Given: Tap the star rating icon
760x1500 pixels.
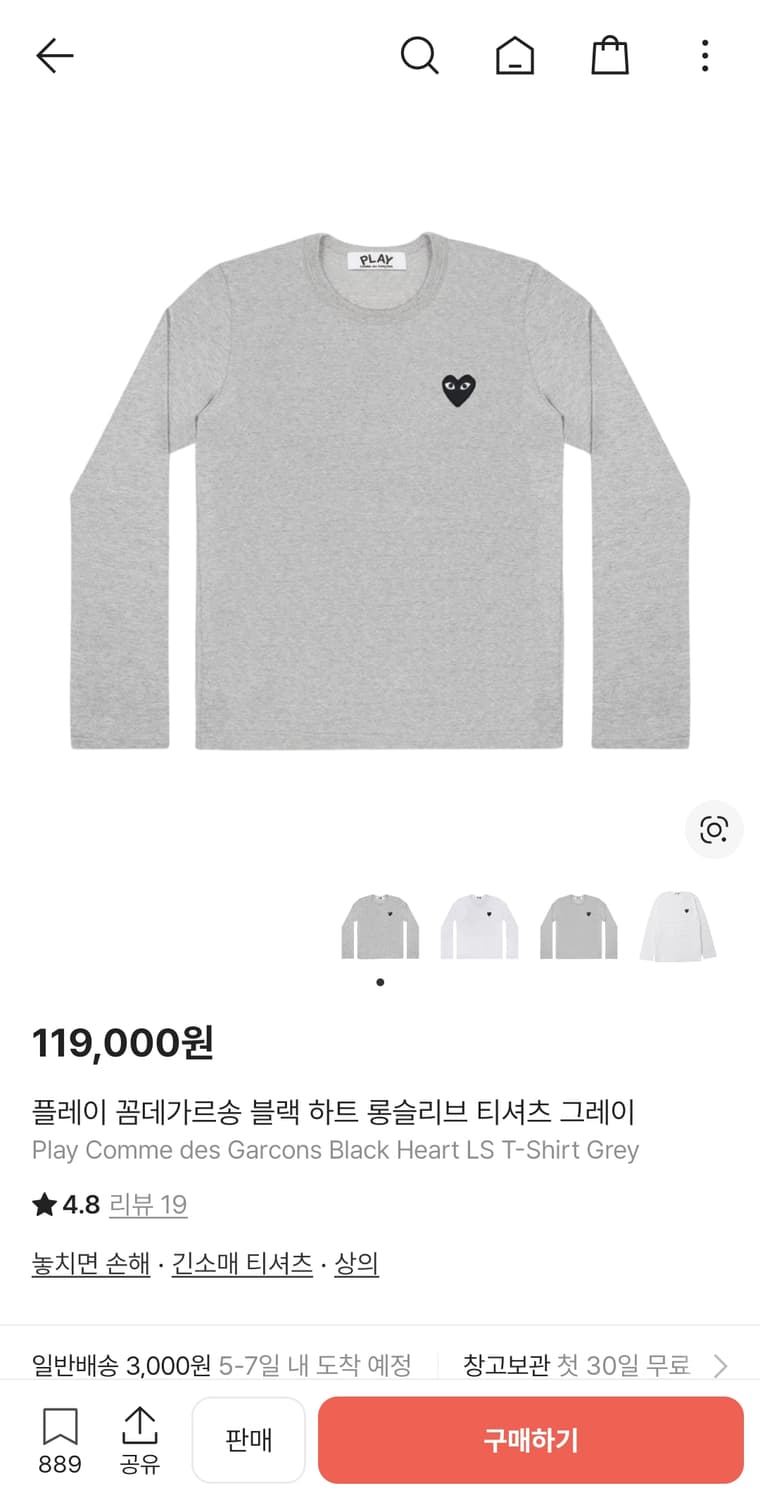Looking at the screenshot, I should (x=41, y=1204).
